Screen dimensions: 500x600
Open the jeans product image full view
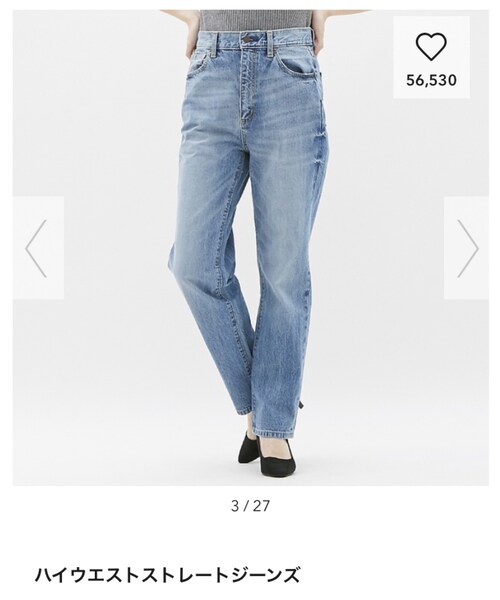[251, 248]
